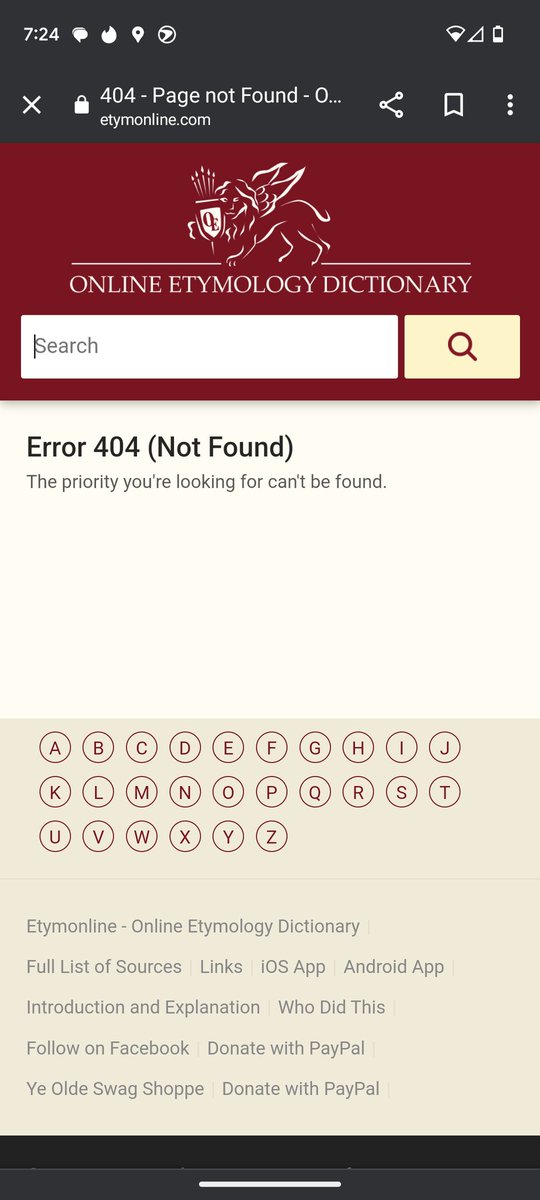Viewport: 540px width, 1200px height.
Task: Select the letter M index
Action: 142,793
